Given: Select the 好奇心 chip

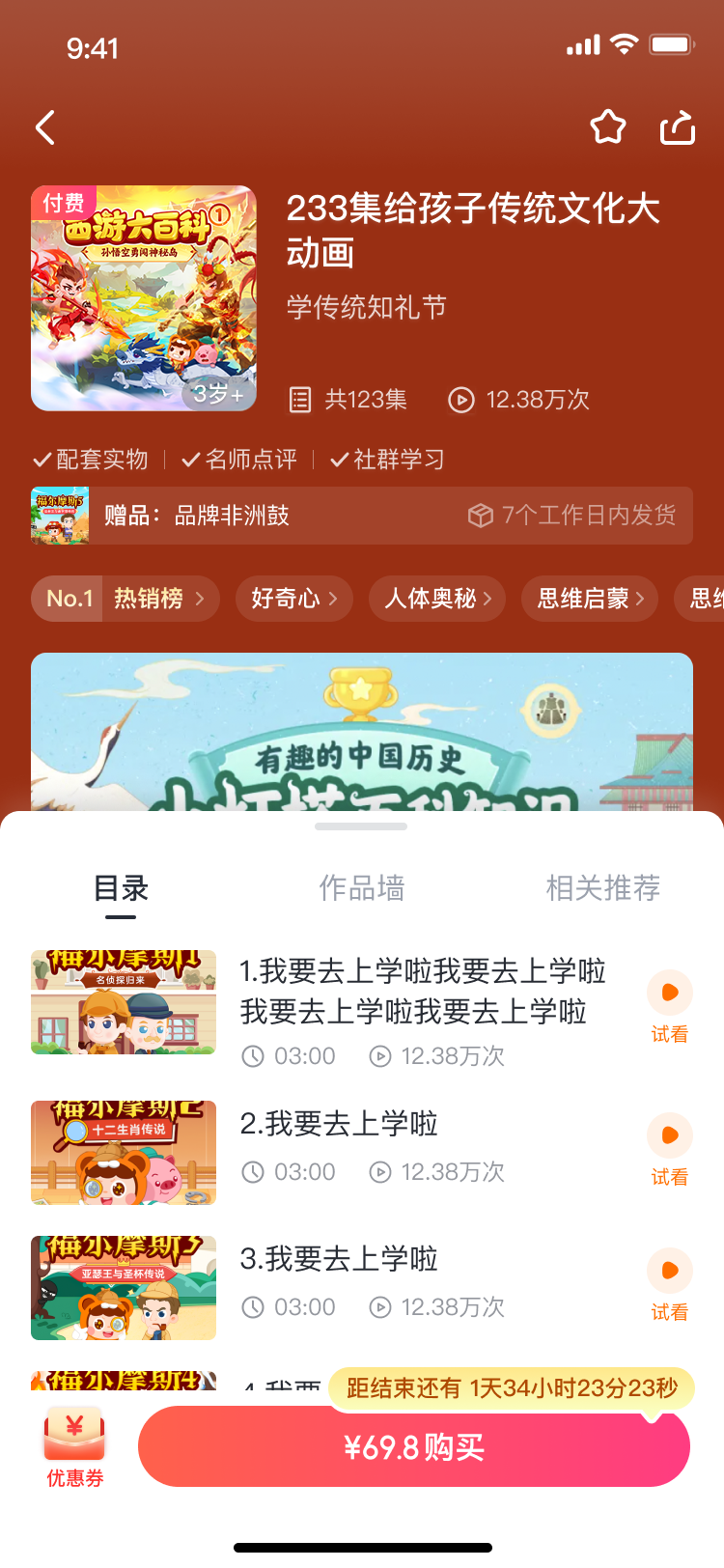Looking at the screenshot, I should pyautogui.click(x=294, y=599).
